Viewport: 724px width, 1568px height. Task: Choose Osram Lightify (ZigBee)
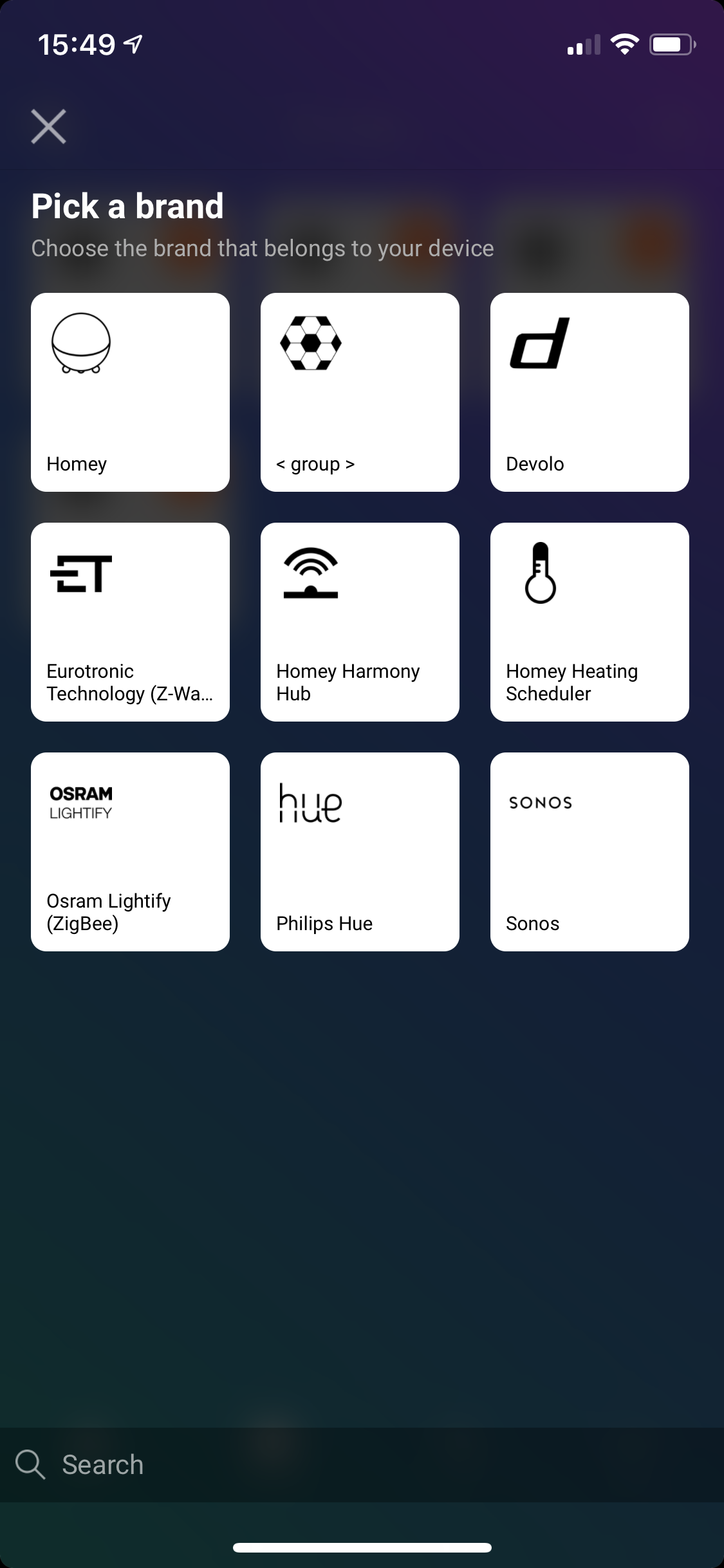[130, 852]
